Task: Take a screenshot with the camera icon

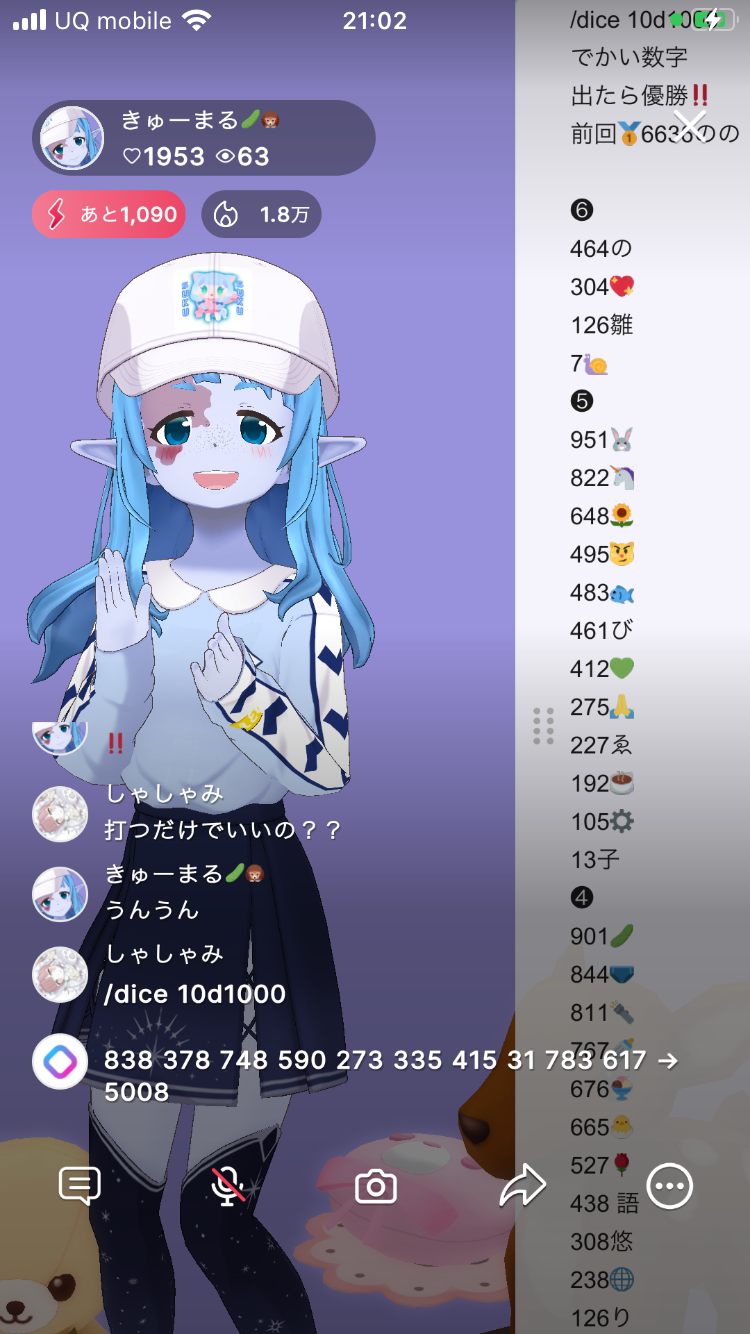Action: (376, 1187)
